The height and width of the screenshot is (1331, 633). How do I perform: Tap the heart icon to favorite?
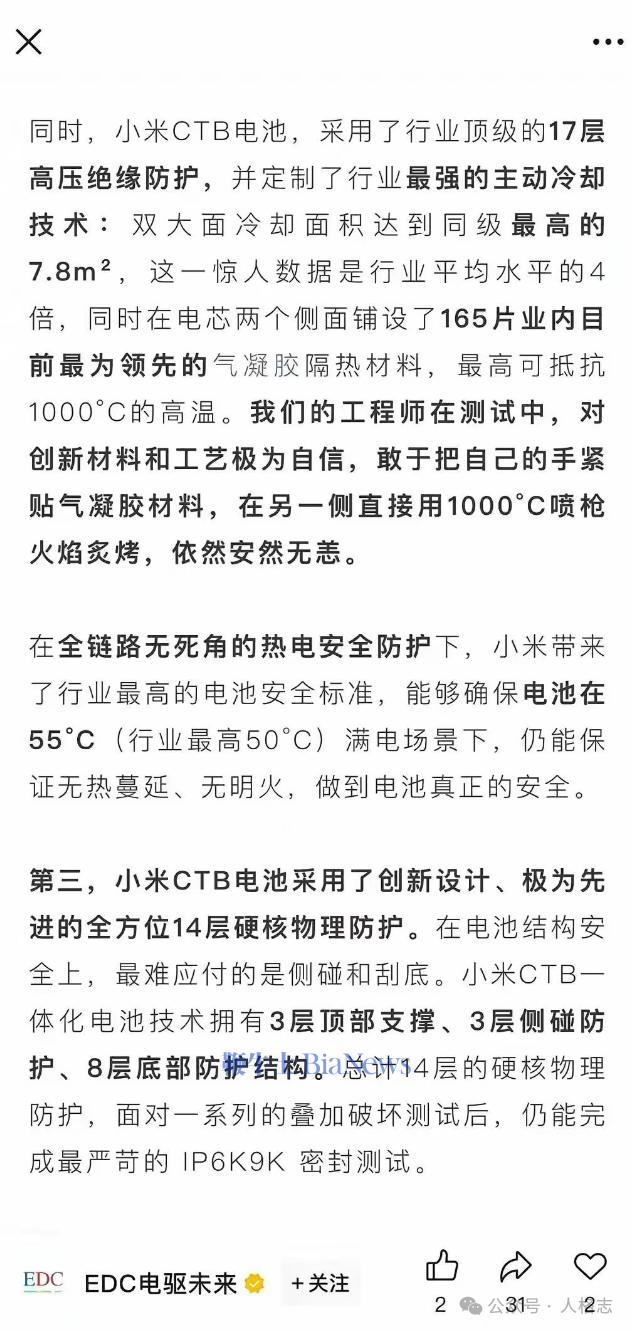click(590, 1266)
